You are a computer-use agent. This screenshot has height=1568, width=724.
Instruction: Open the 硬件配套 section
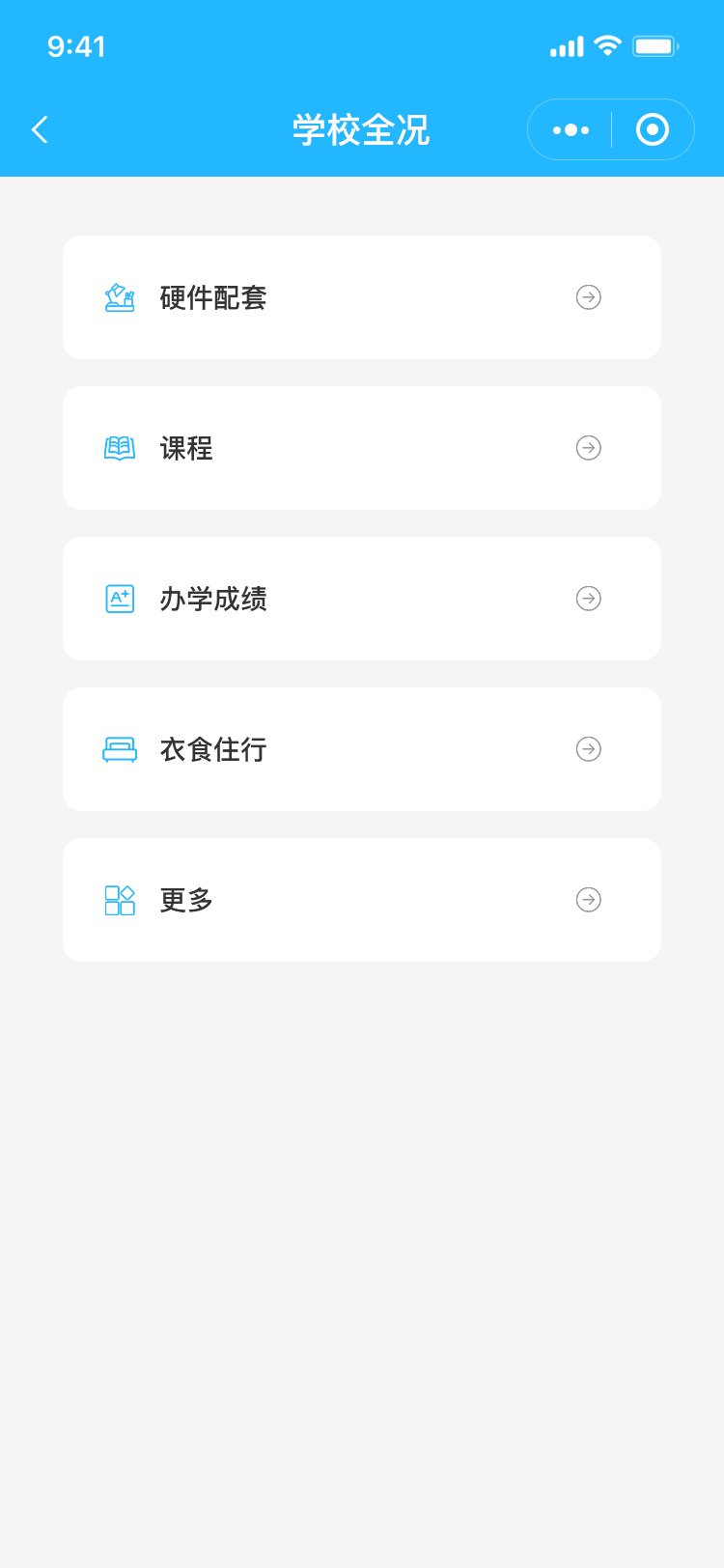[x=361, y=297]
